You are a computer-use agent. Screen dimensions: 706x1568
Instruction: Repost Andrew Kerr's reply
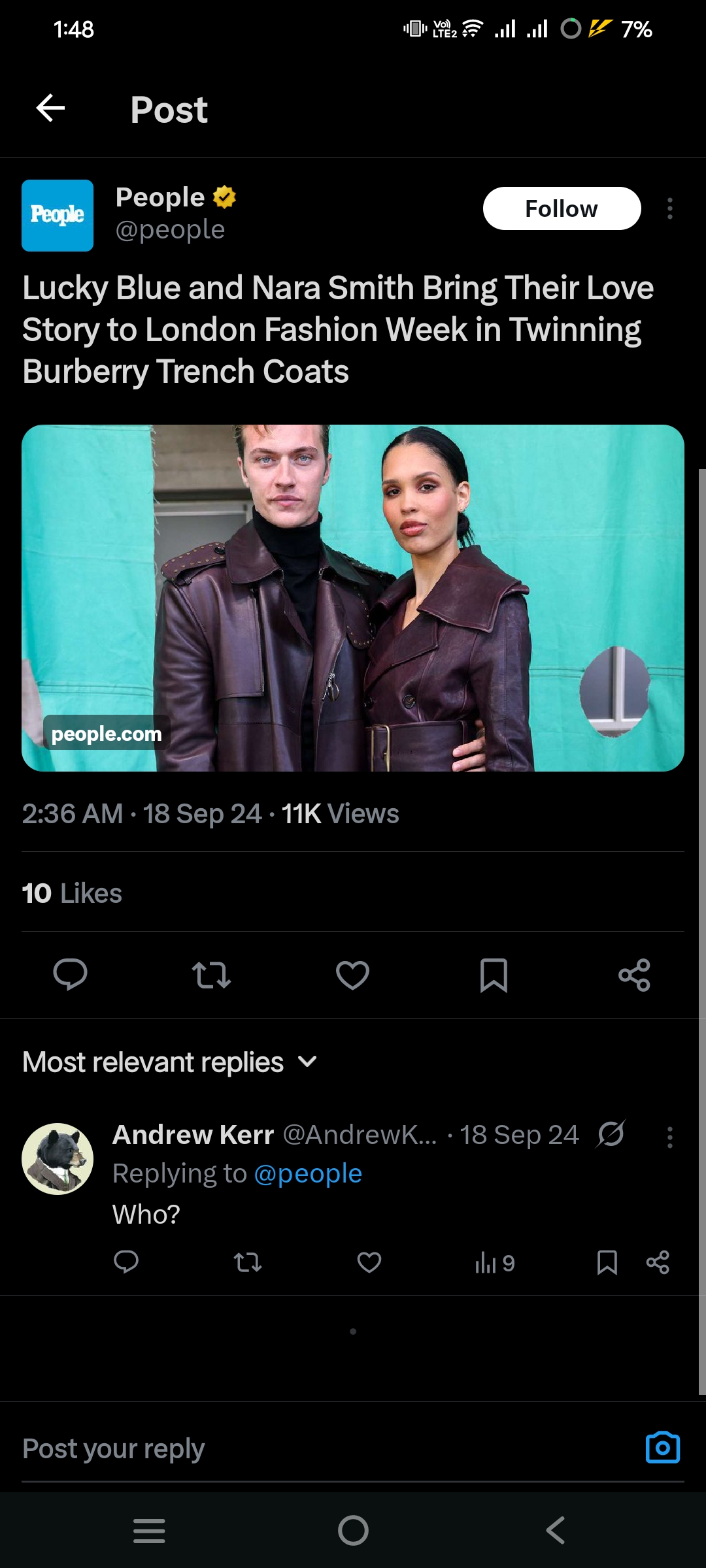point(248,1262)
